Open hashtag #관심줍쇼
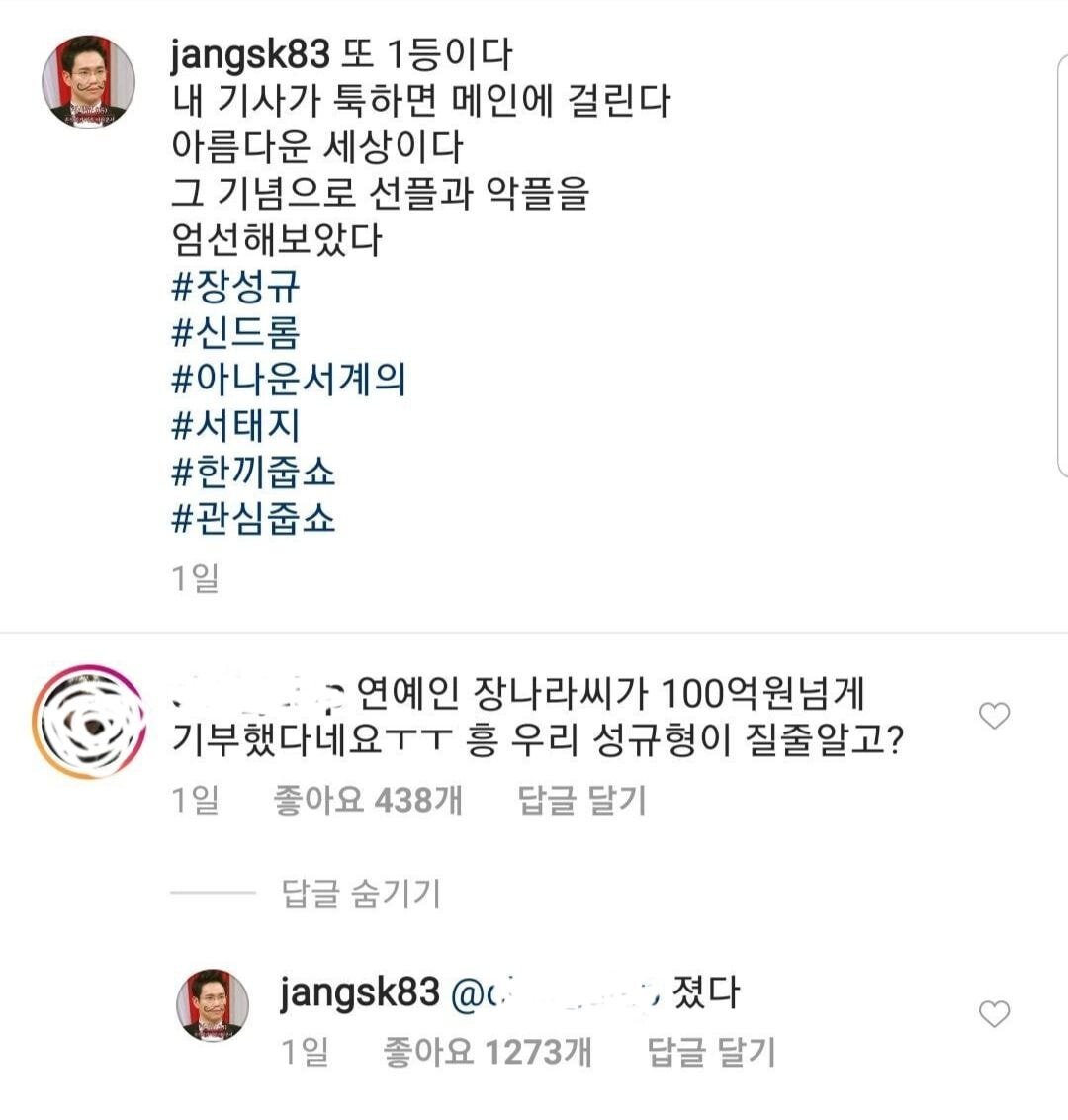The width and height of the screenshot is (1068, 1120). 254,518
